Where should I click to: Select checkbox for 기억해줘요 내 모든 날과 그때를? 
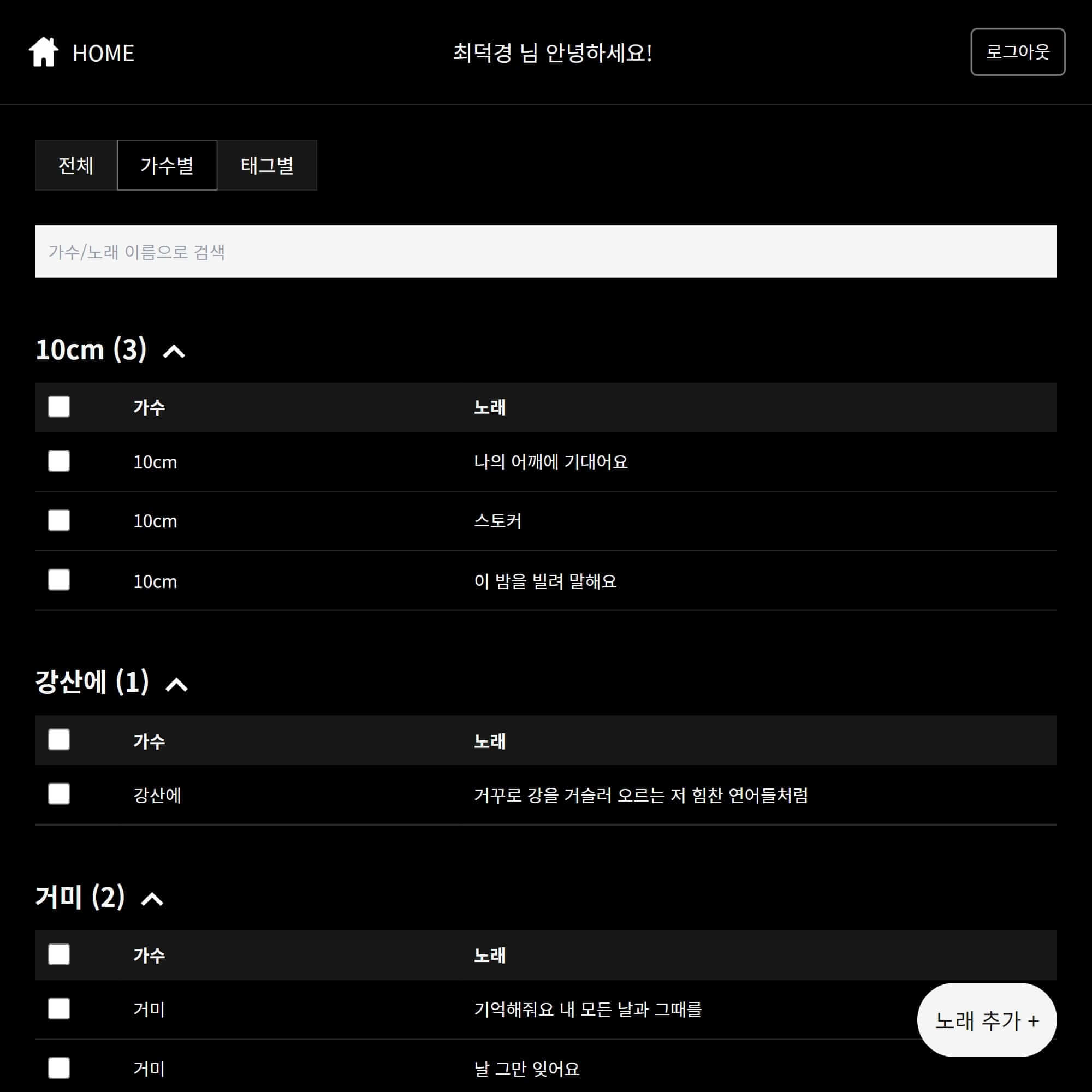(59, 1009)
